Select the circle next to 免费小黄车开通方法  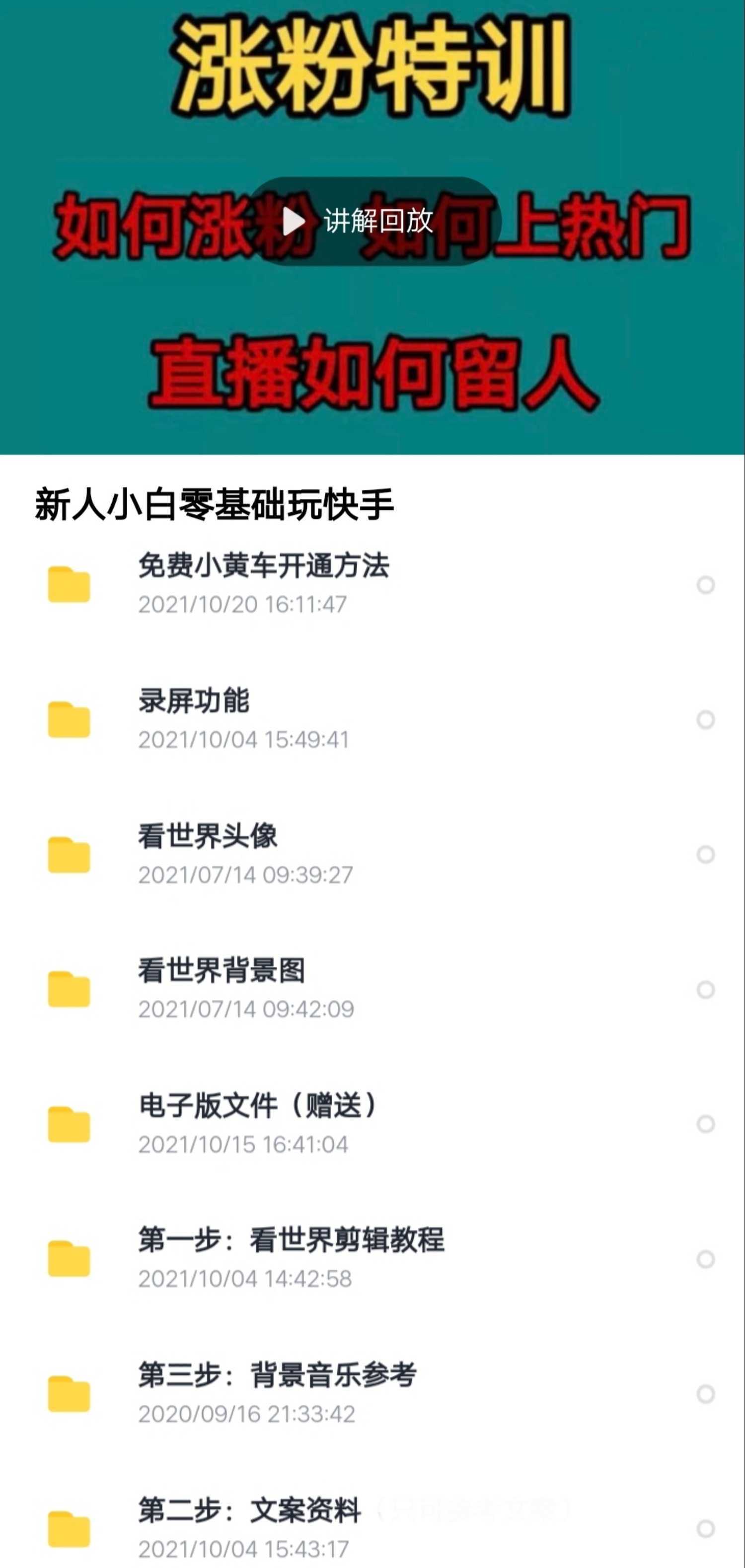tap(705, 584)
